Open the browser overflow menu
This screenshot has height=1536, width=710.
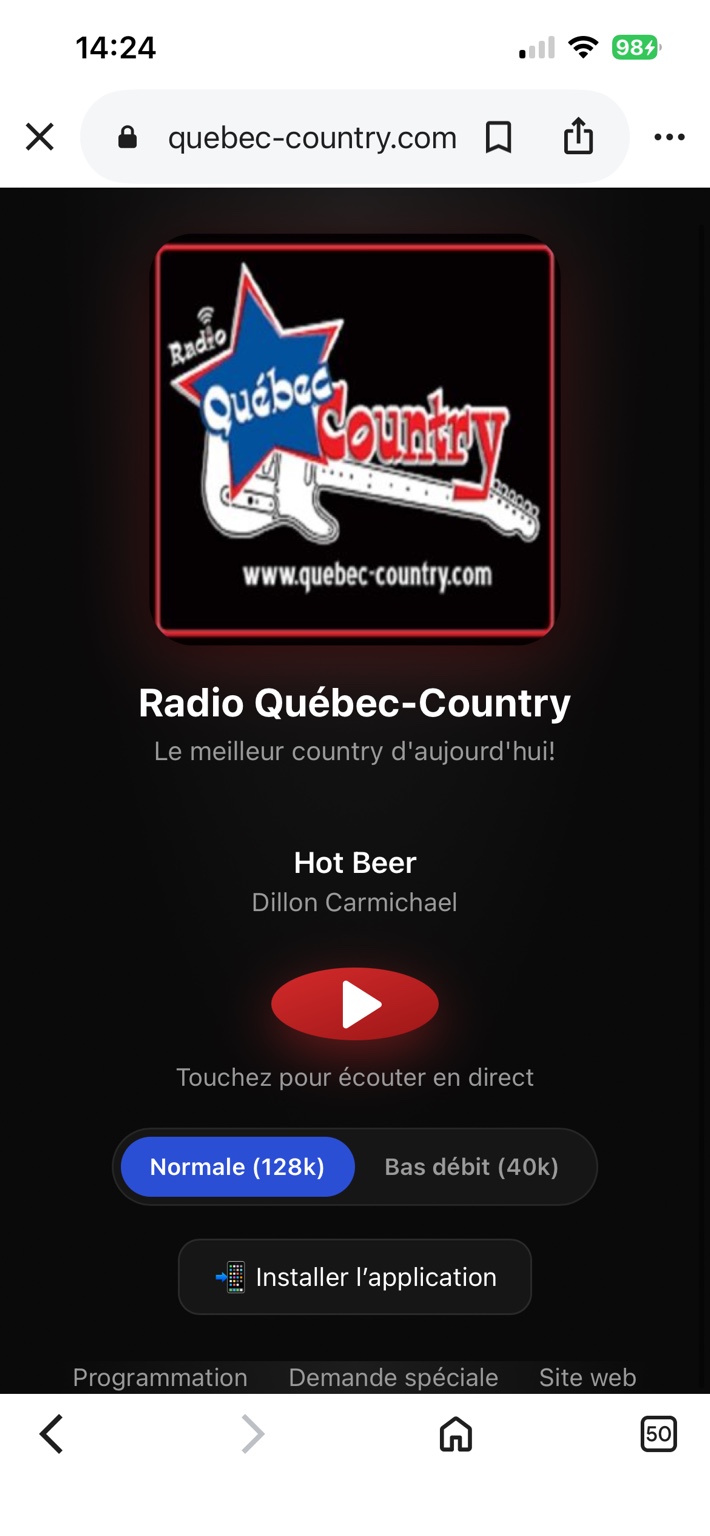coord(669,137)
